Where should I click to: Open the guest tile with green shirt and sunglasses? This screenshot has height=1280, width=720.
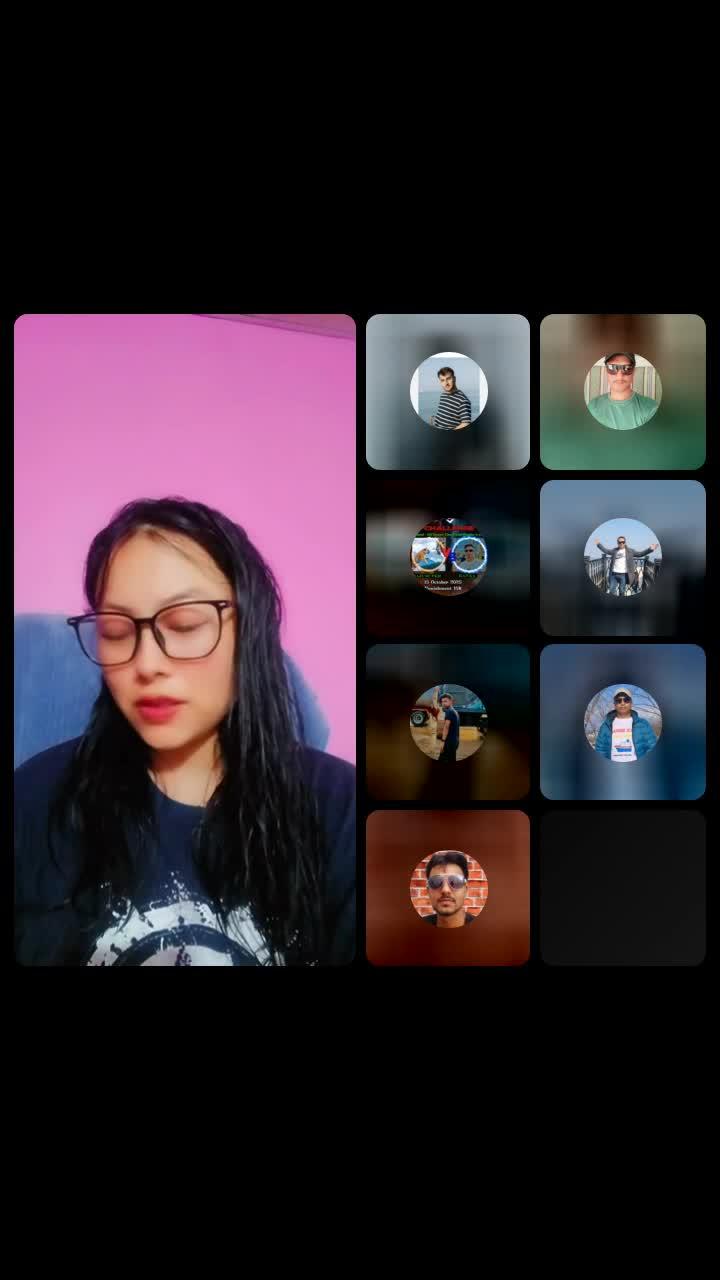[622, 392]
